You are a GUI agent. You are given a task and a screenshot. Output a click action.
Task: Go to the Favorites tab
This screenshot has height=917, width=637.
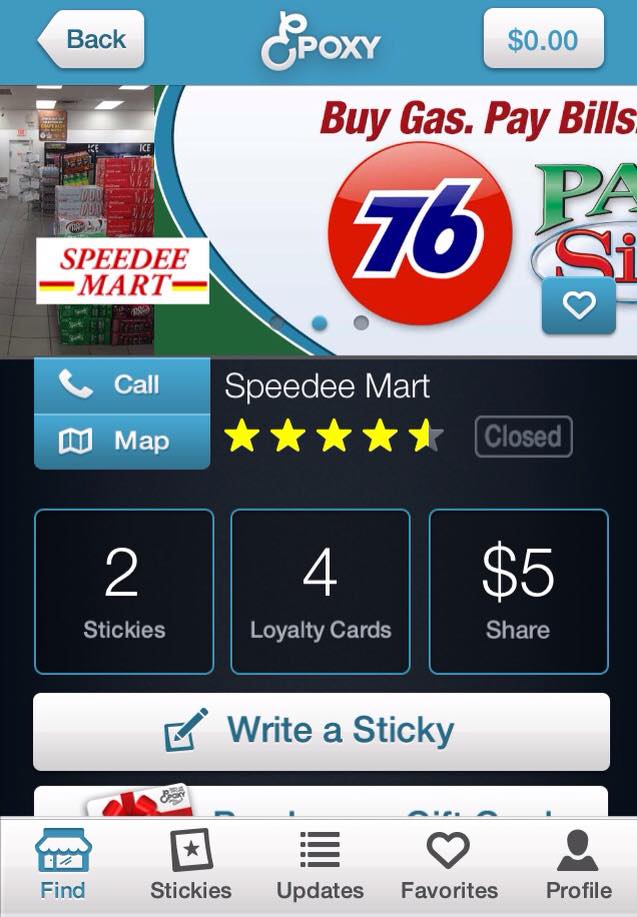coord(449,866)
